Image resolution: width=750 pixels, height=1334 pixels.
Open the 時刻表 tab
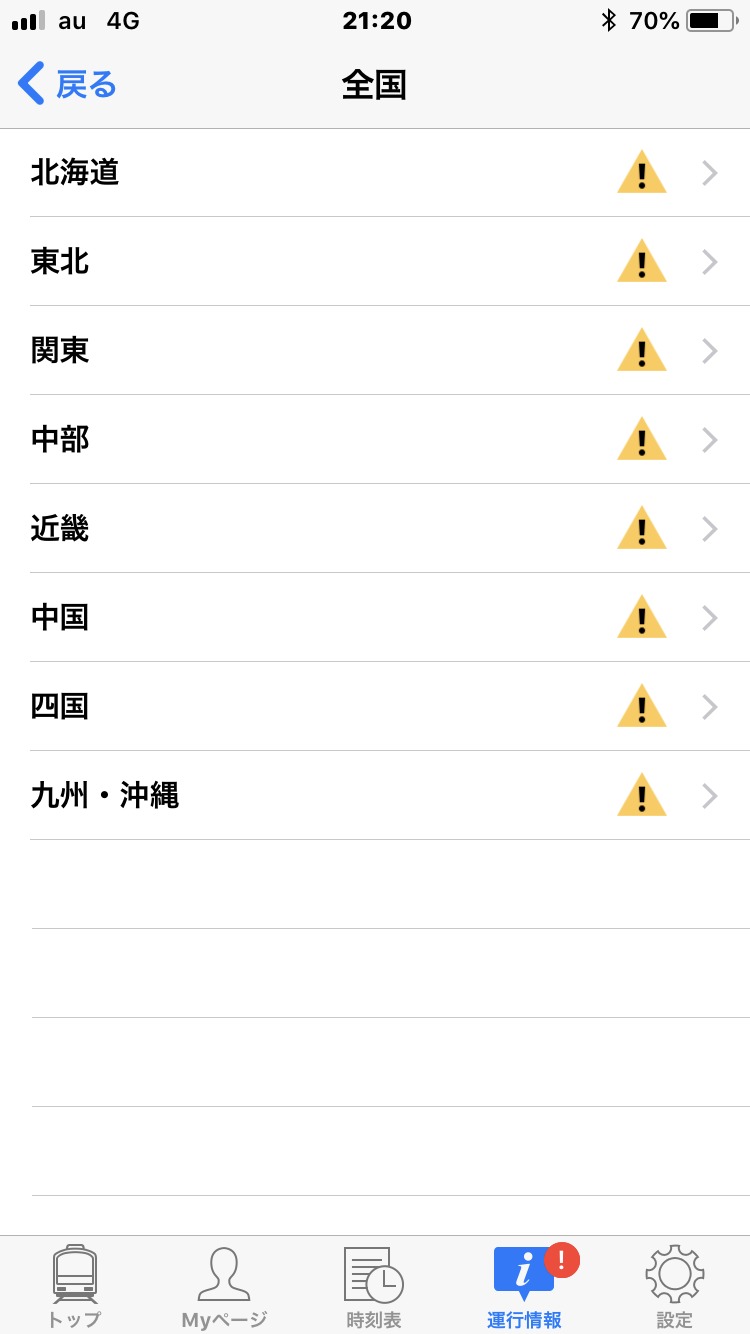pos(374,1286)
